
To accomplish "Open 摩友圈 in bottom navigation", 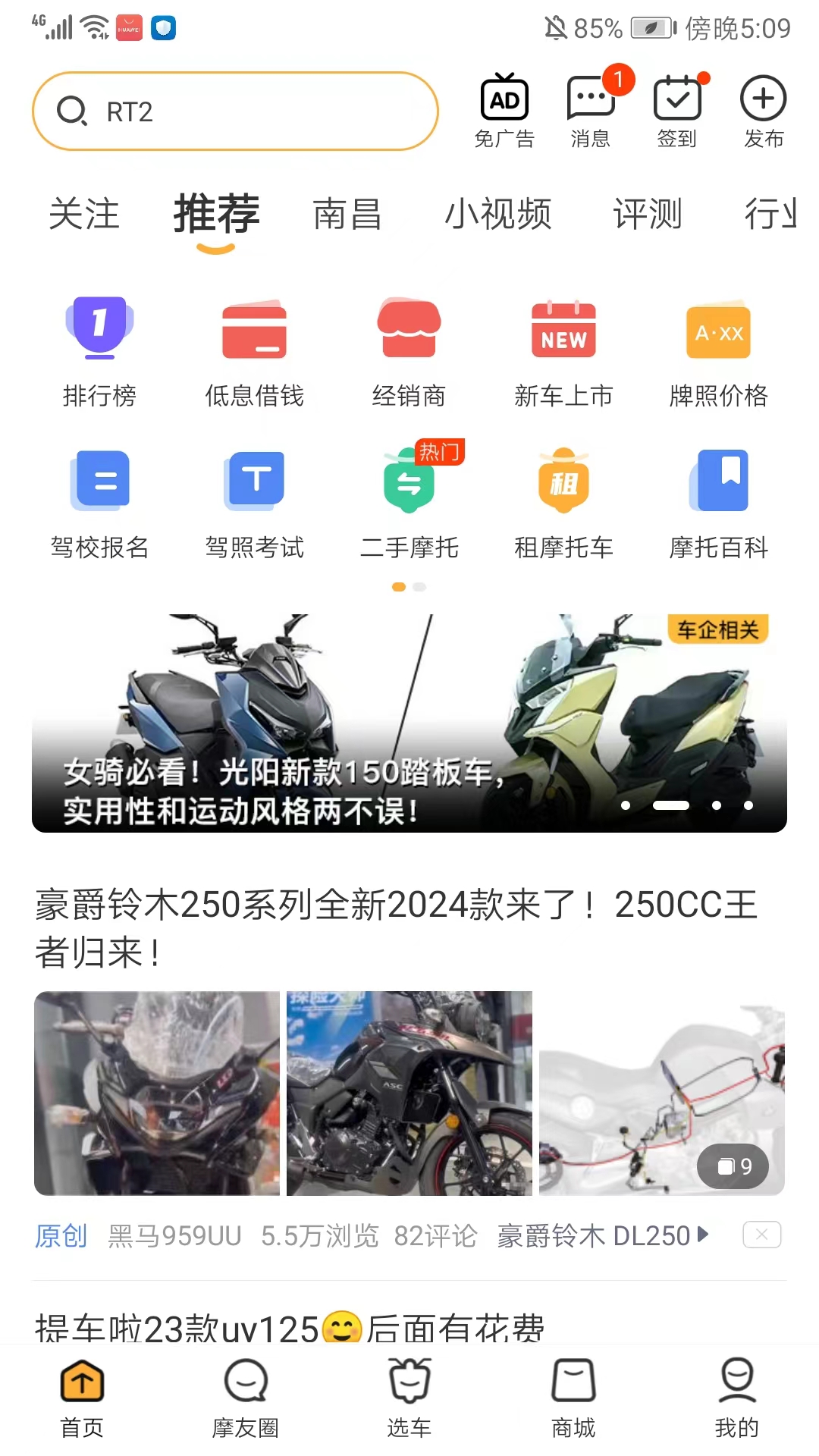I will click(244, 1399).
